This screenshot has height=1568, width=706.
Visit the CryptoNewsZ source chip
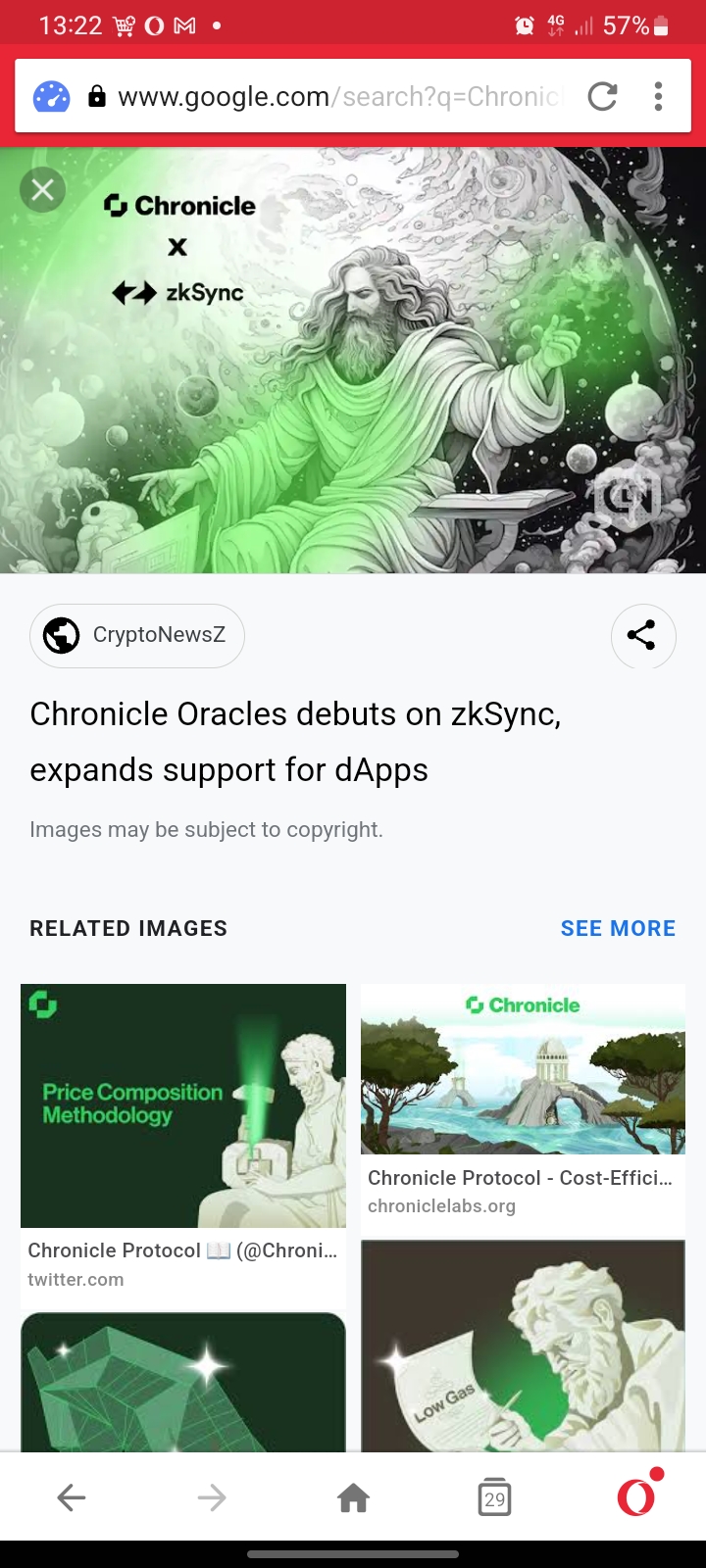point(137,635)
